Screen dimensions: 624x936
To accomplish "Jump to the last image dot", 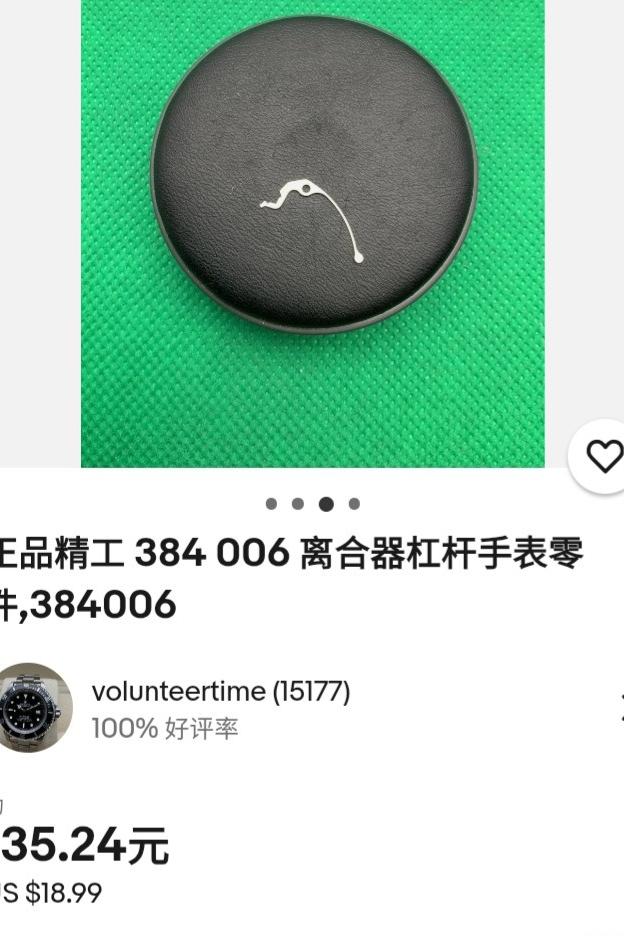I will coord(354,504).
